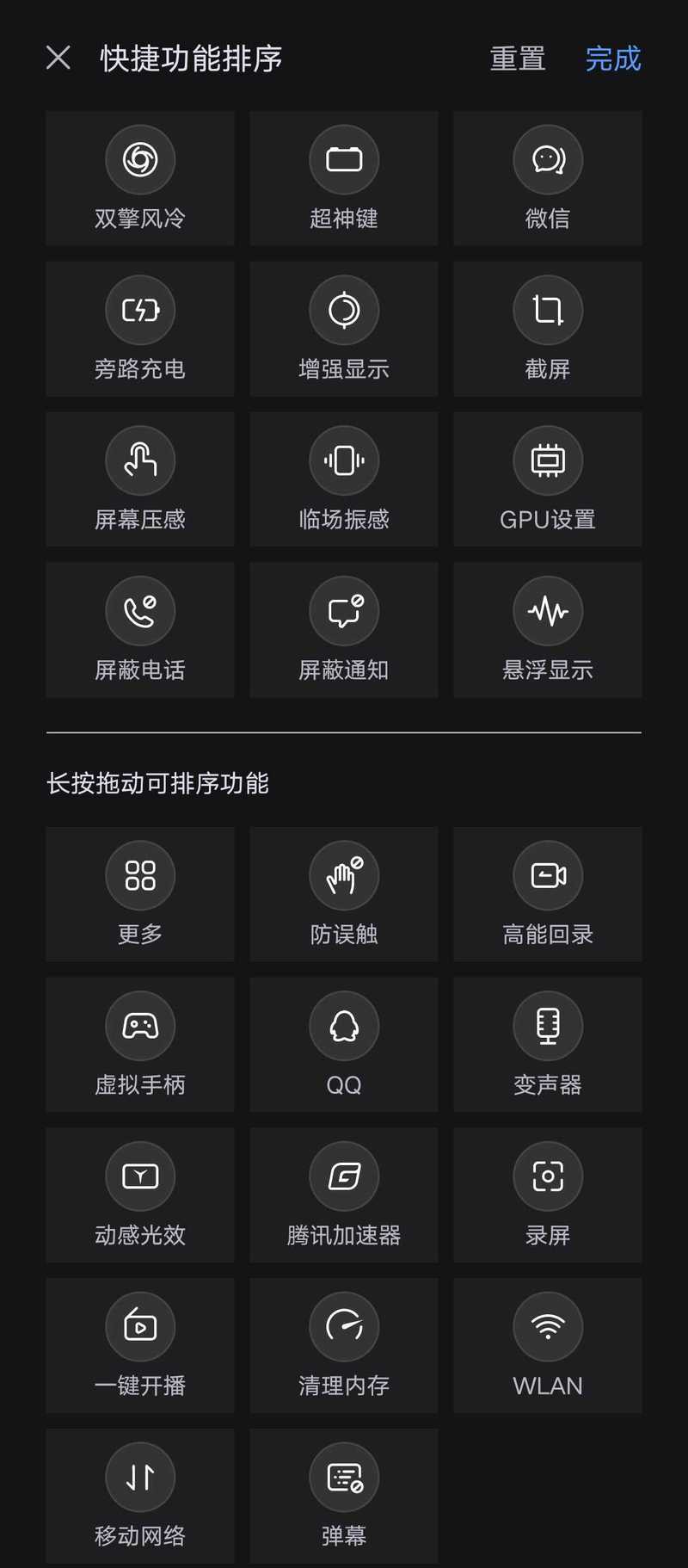This screenshot has width=688, height=1568.
Task: Select the 双擎风冷 tile
Action: click(140, 178)
